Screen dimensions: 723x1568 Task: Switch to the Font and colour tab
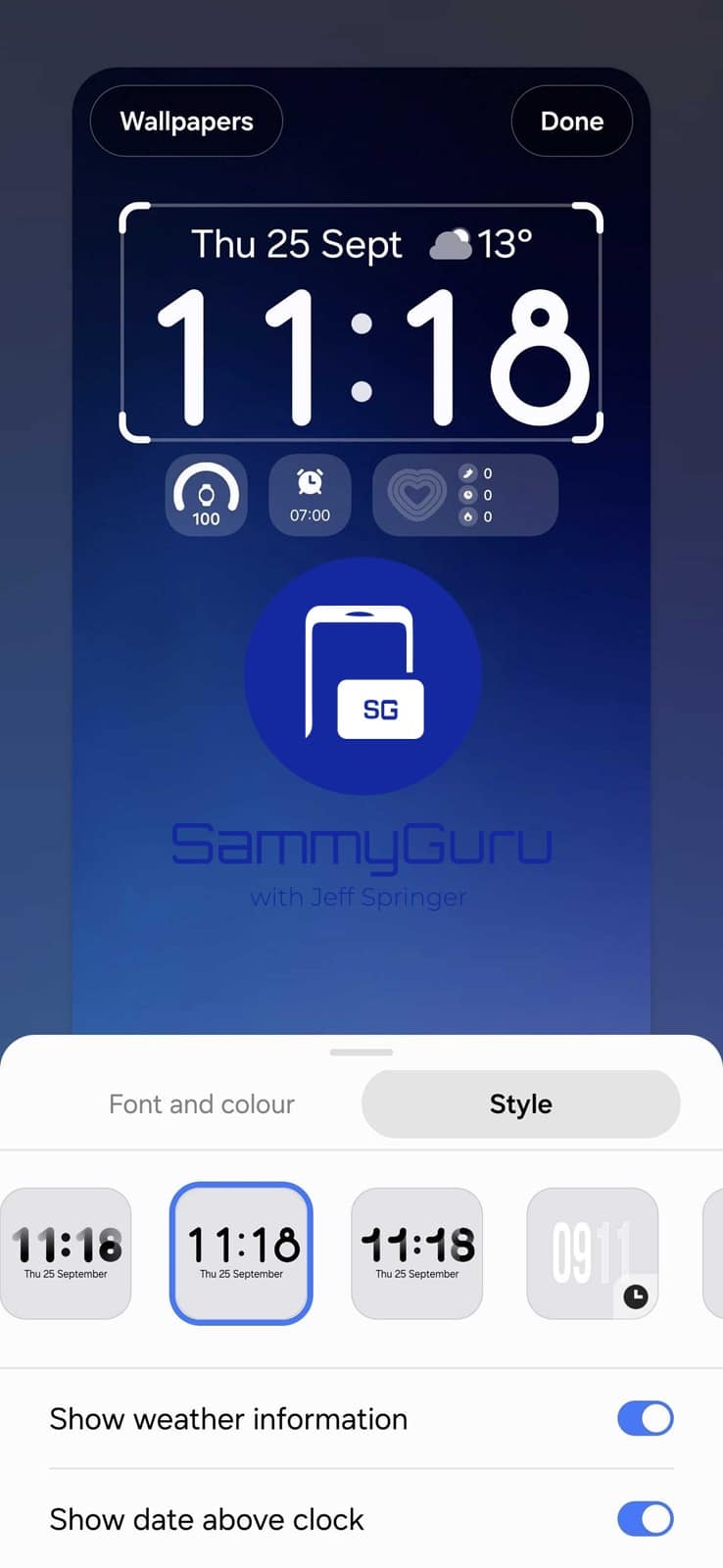[202, 1104]
